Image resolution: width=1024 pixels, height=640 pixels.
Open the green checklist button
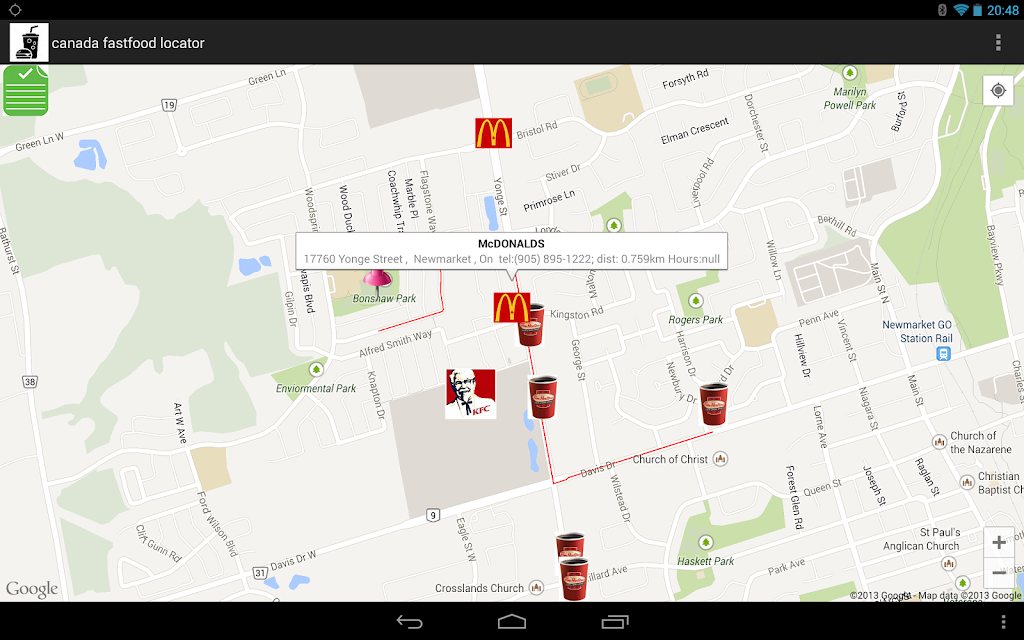pos(25,91)
